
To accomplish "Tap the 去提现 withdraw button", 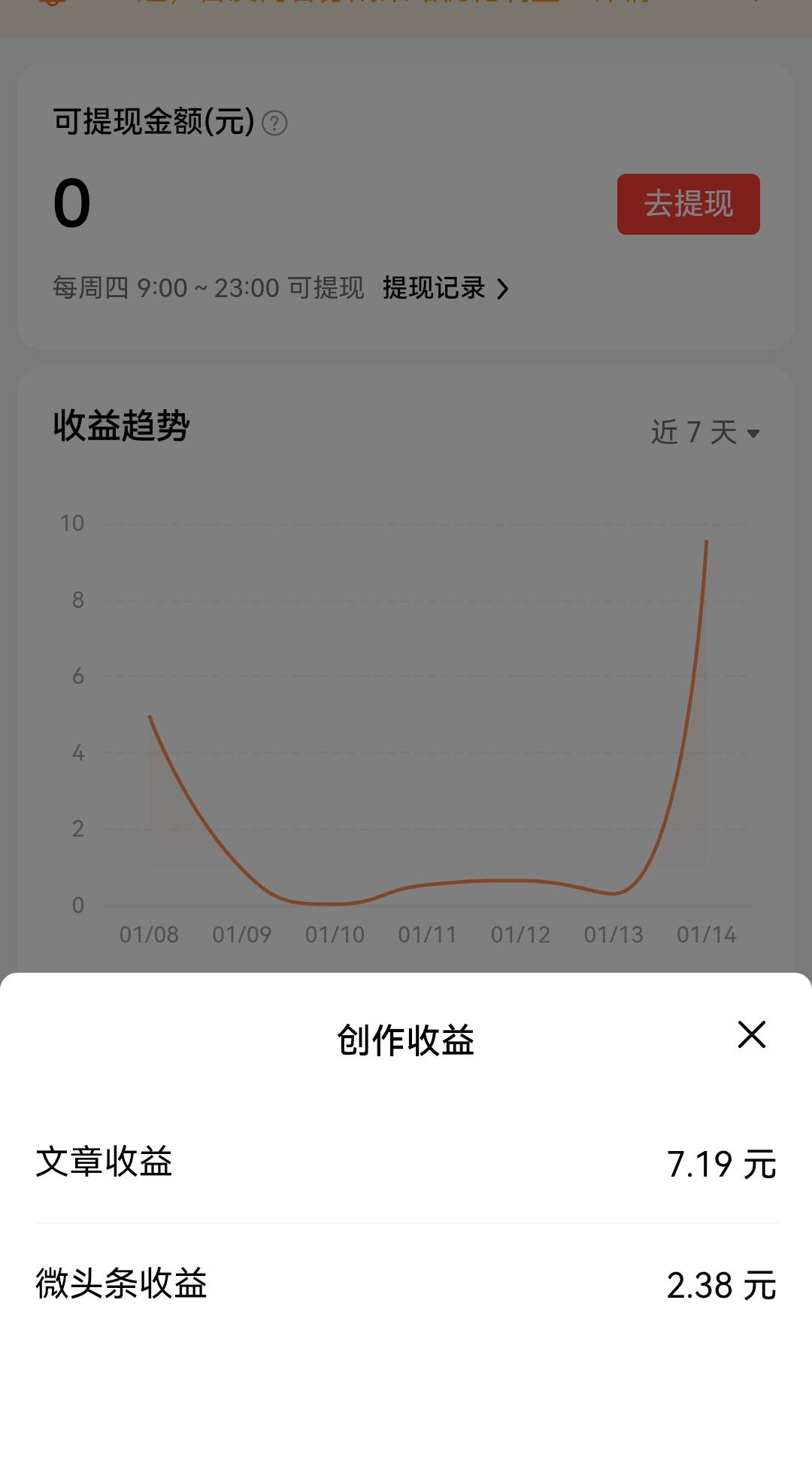I will coord(688,204).
